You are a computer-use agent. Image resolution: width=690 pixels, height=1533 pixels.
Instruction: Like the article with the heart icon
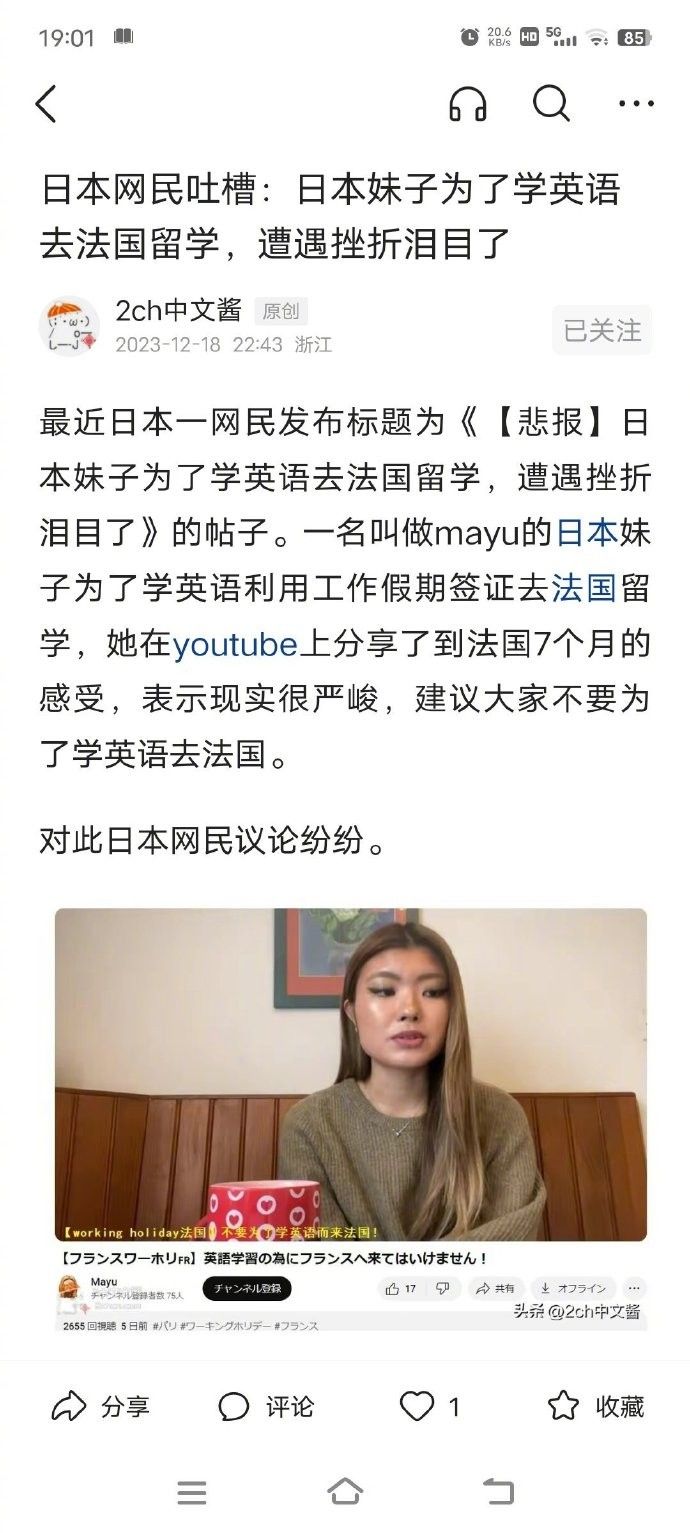418,1407
